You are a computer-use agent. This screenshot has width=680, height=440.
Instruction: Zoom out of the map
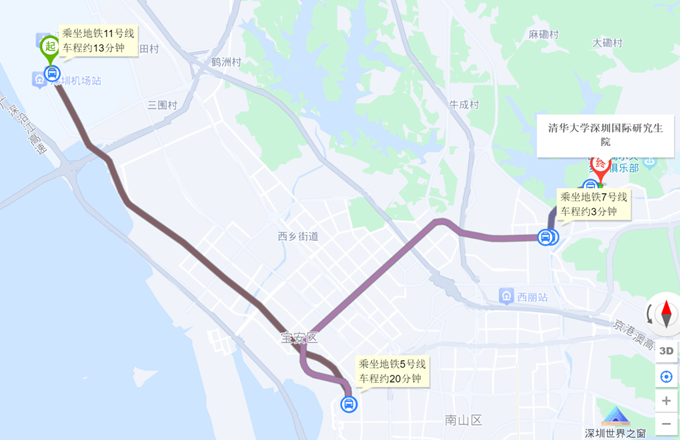[666, 423]
